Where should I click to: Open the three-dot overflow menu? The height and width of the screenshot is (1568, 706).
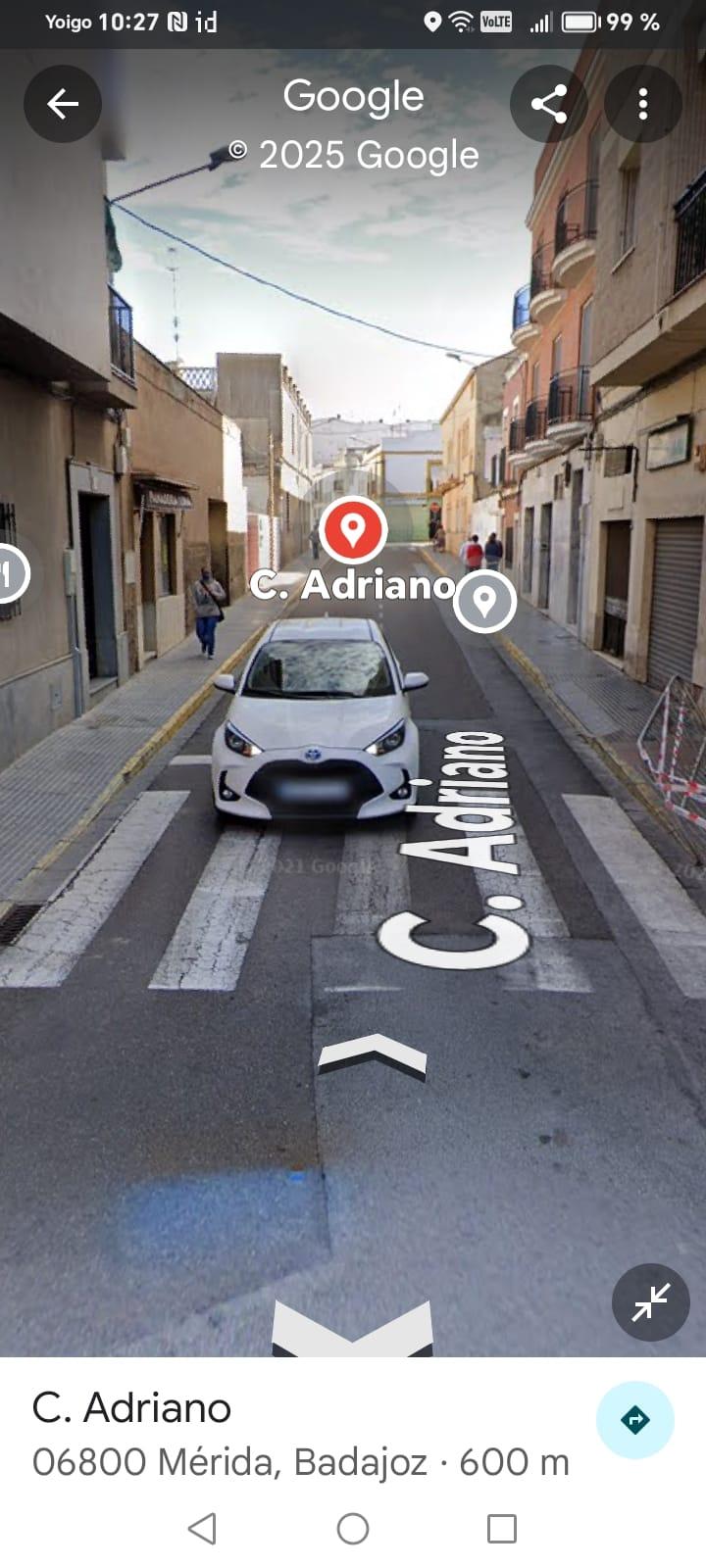tap(643, 104)
